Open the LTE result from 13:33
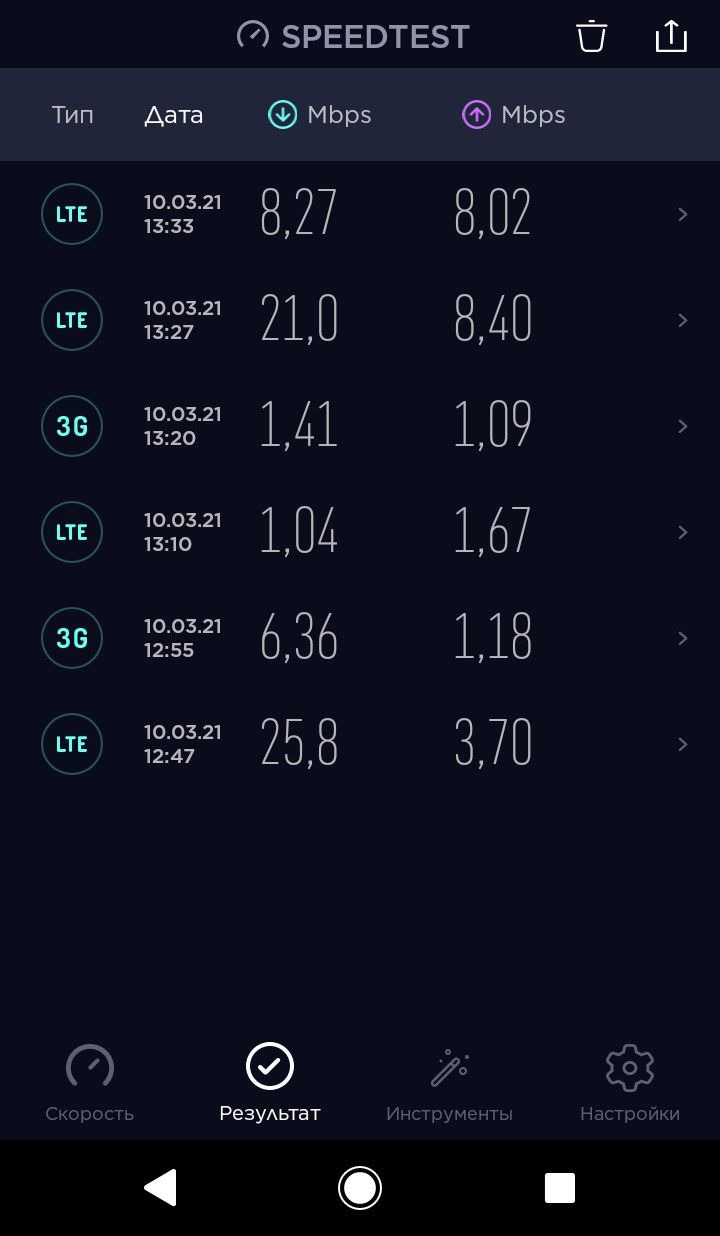 pos(360,214)
